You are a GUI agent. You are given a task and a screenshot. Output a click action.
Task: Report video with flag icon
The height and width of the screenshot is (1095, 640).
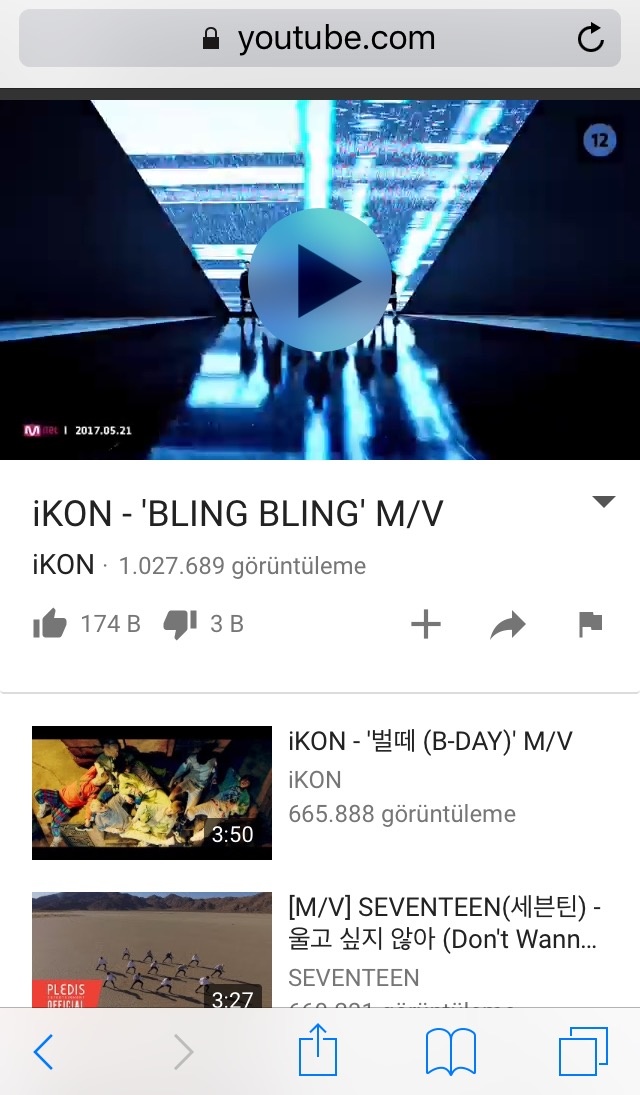[x=591, y=625]
